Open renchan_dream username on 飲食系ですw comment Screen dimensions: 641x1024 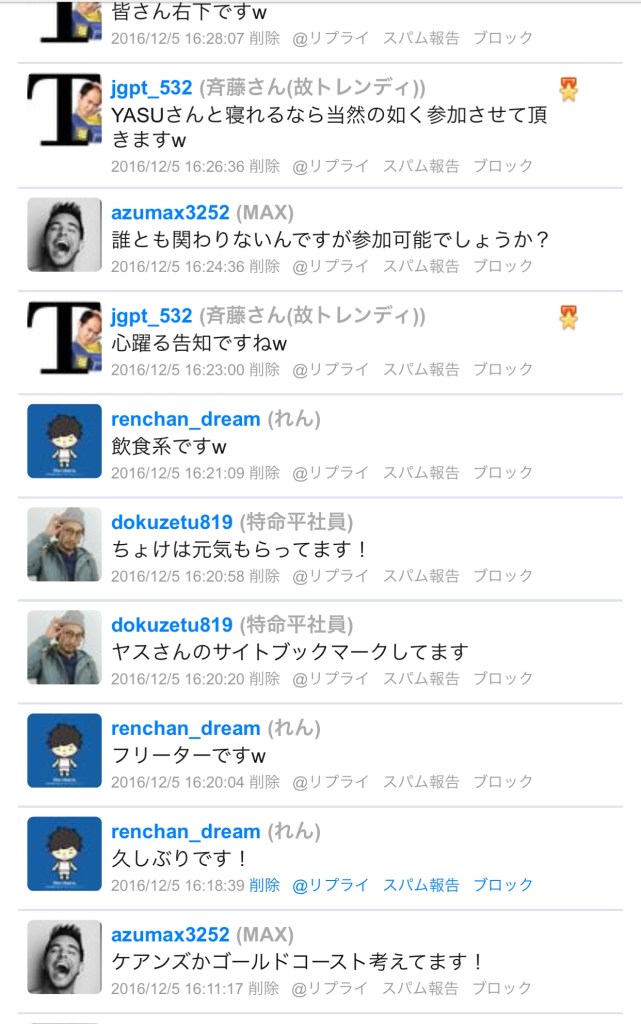(185, 419)
